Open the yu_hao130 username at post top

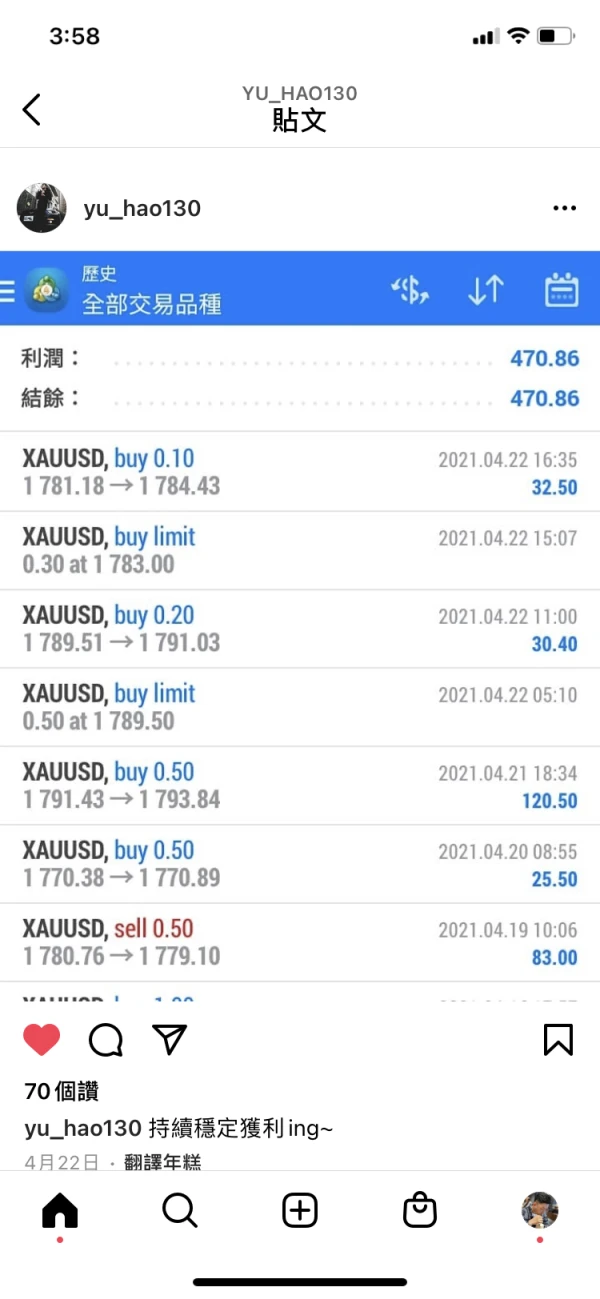142,208
